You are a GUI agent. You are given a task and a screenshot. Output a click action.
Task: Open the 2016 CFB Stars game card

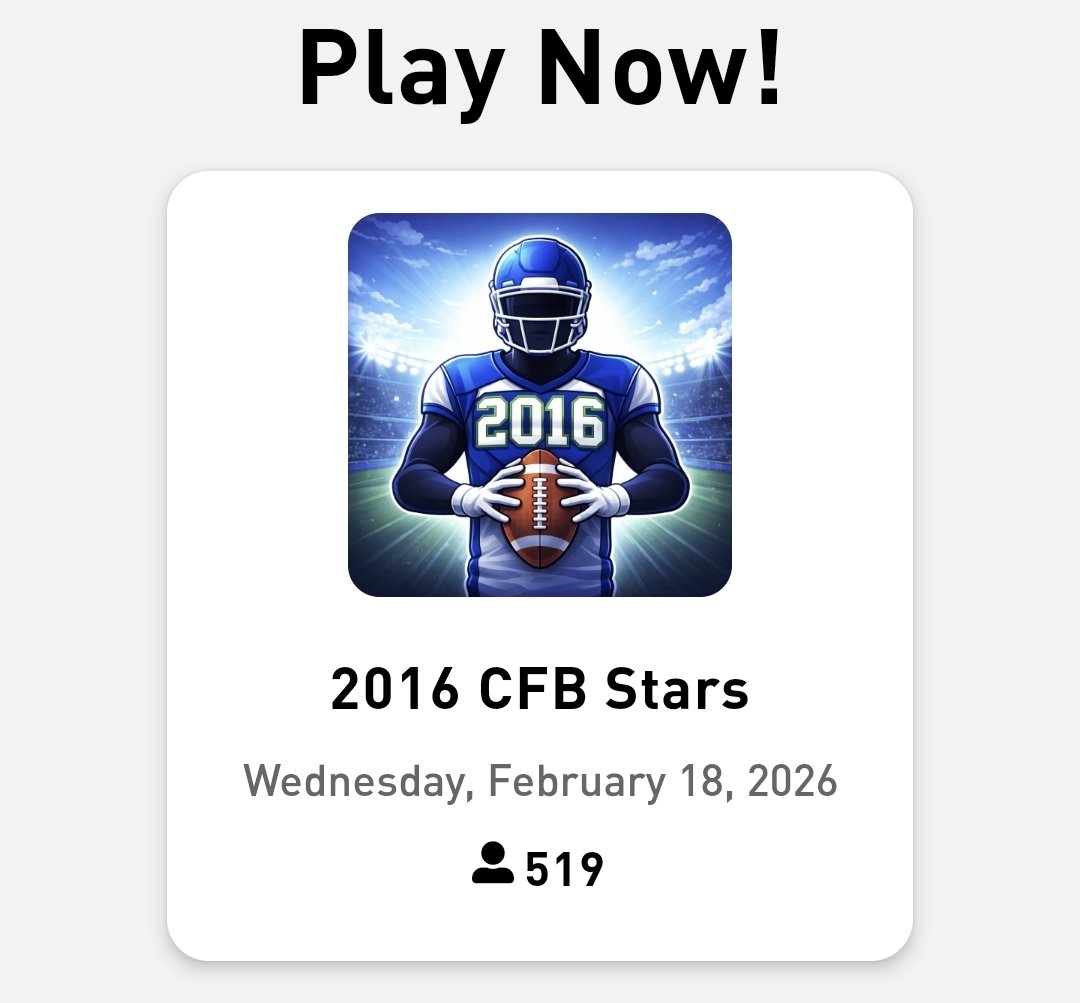tap(539, 565)
